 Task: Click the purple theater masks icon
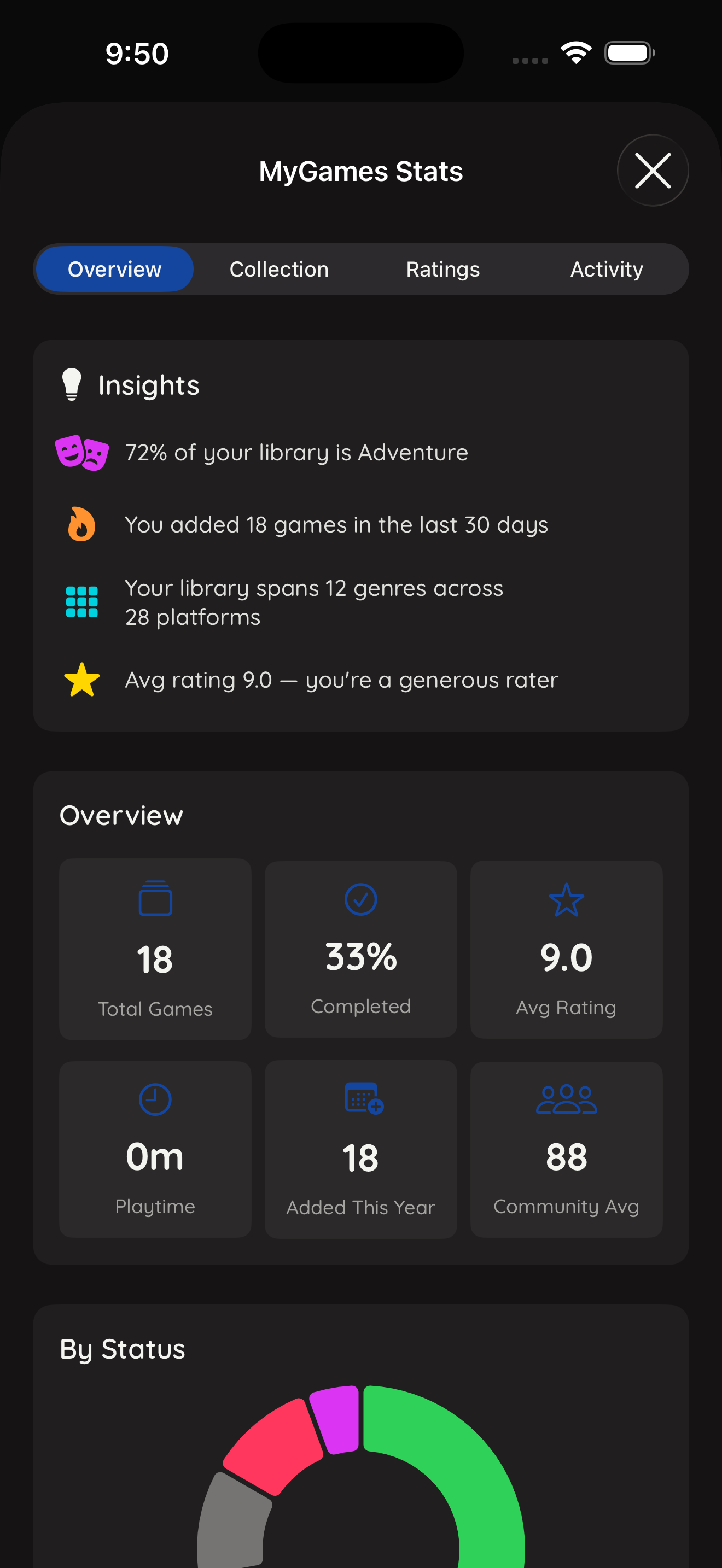click(x=82, y=452)
